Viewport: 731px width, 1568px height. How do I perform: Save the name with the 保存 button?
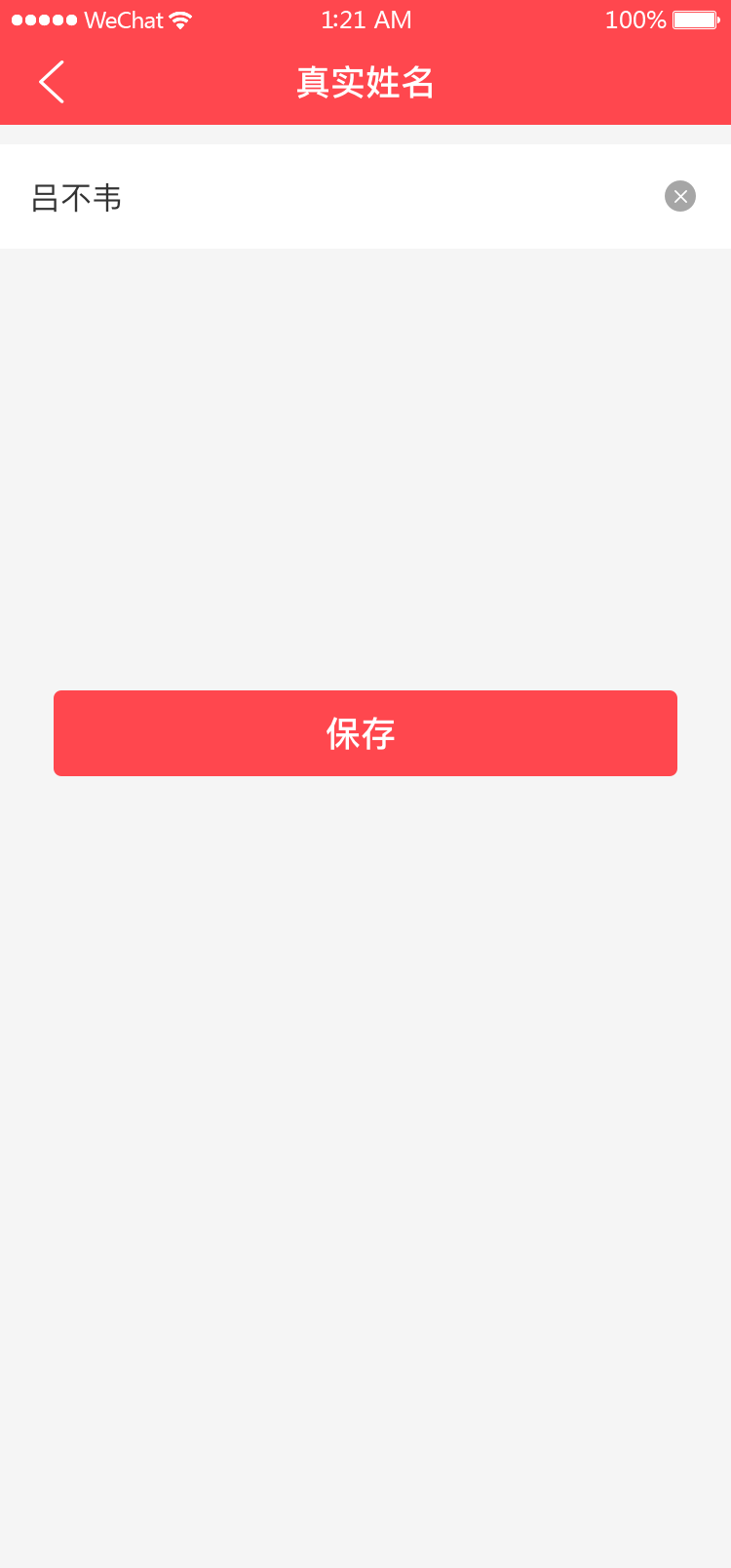(365, 733)
